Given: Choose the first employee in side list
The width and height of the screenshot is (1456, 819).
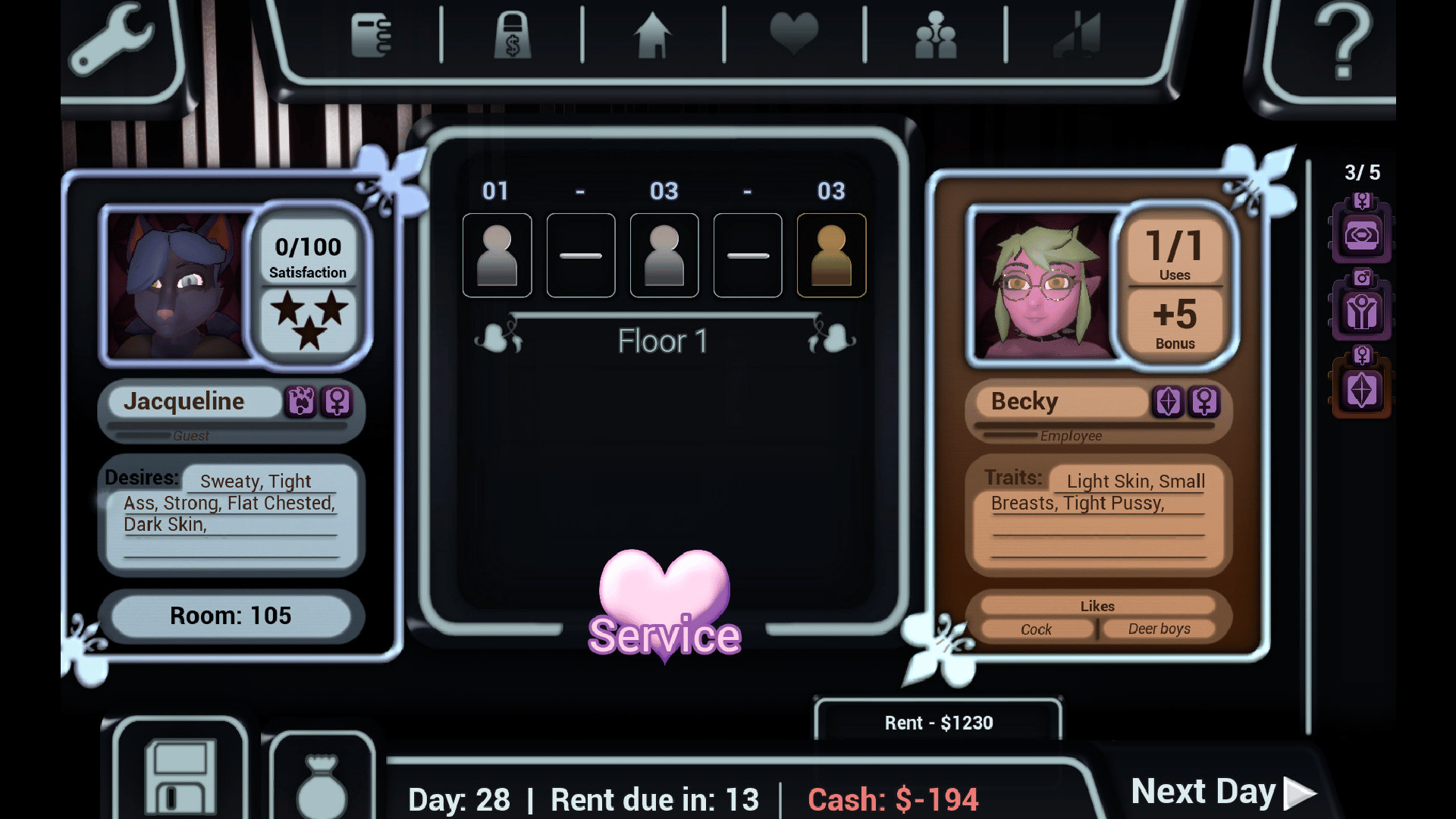Looking at the screenshot, I should [1362, 234].
